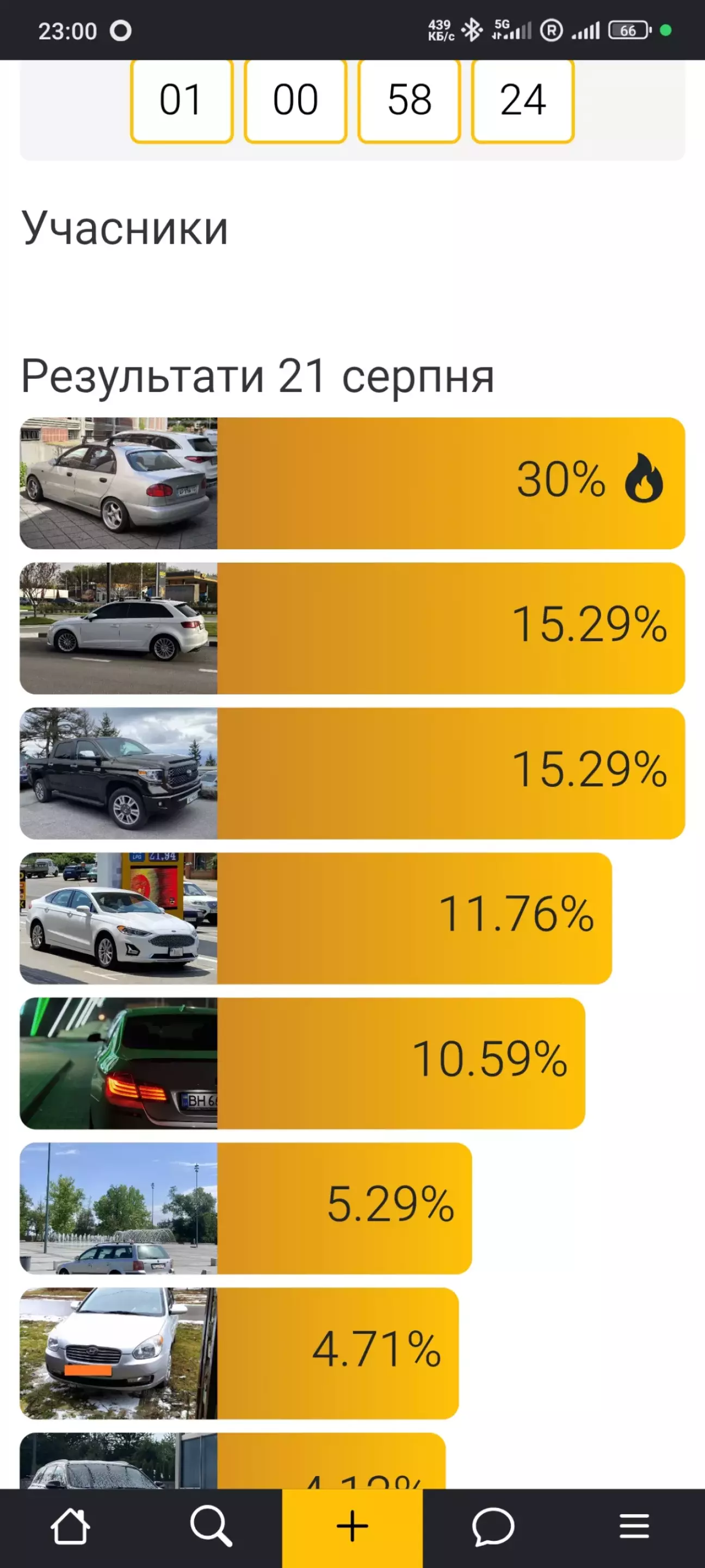Open search from the bottom bar
The image size is (705, 1568).
[x=211, y=1526]
